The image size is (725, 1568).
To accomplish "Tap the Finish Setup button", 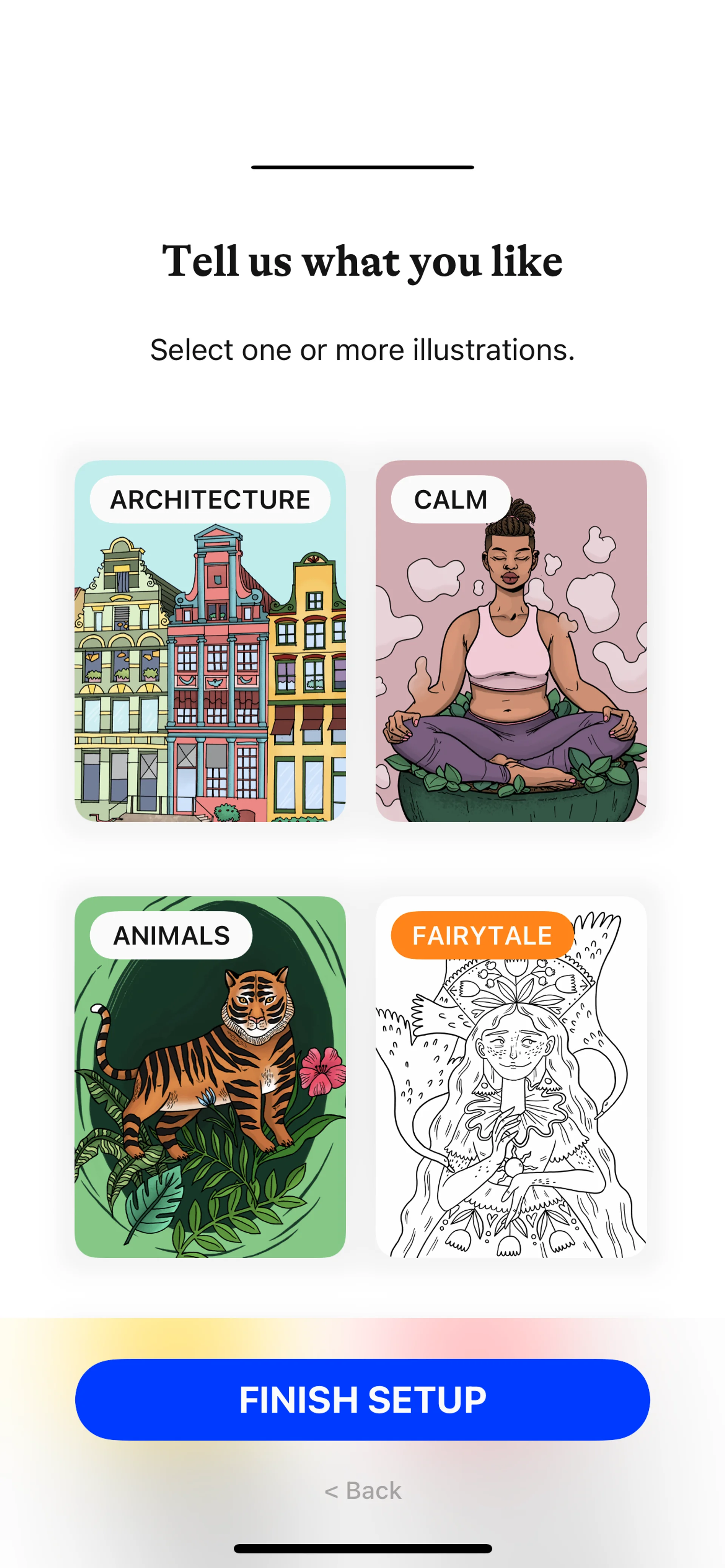I will click(x=362, y=1399).
